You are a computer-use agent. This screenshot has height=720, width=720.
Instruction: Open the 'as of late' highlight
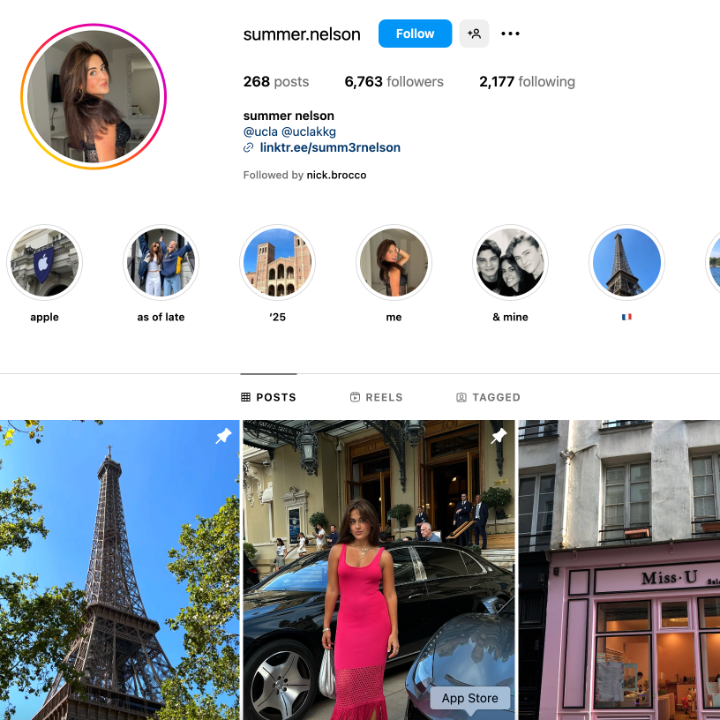161,263
